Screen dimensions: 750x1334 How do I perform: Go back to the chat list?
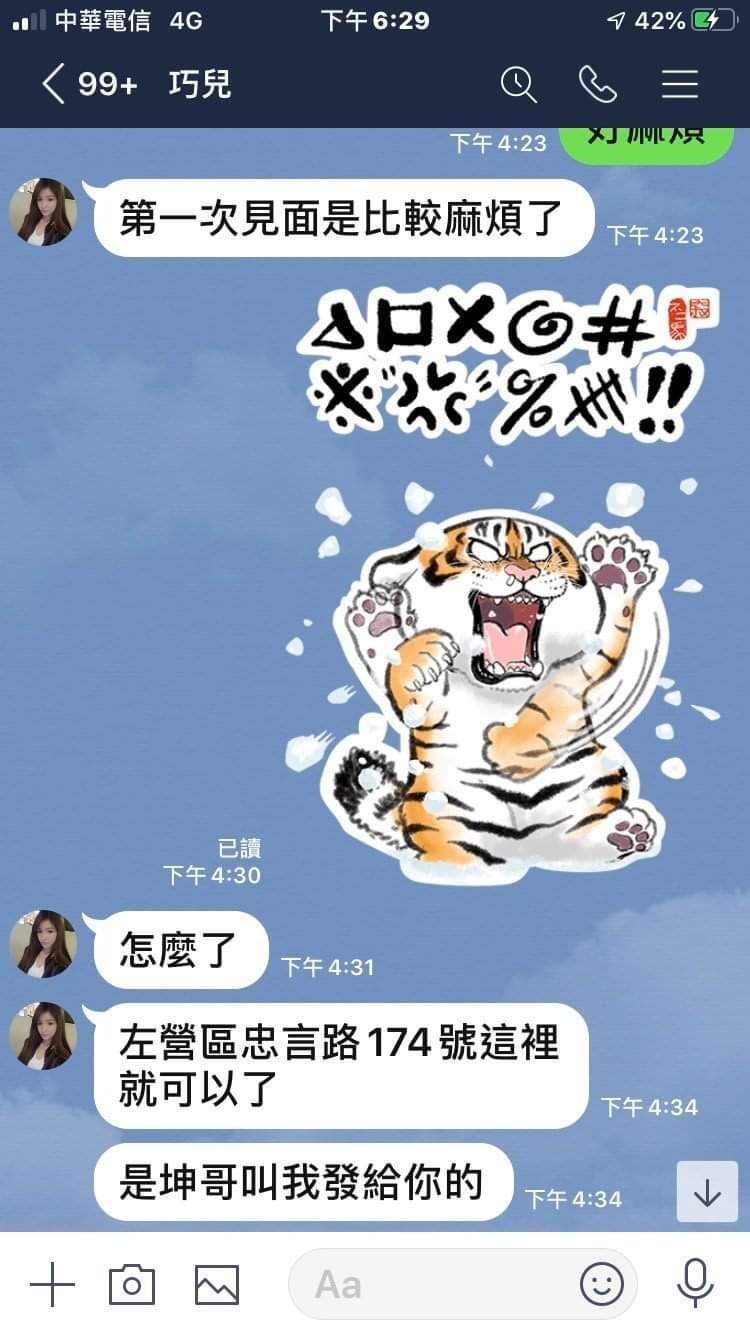55,84
